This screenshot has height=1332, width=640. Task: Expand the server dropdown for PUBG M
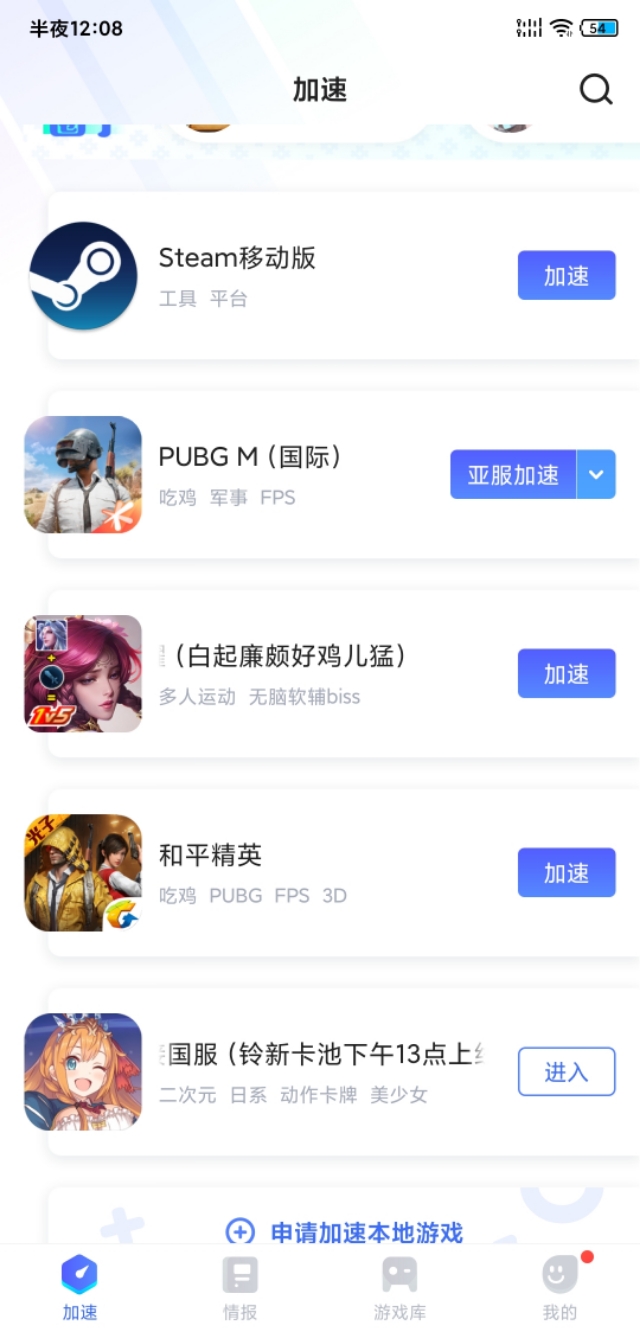[596, 474]
